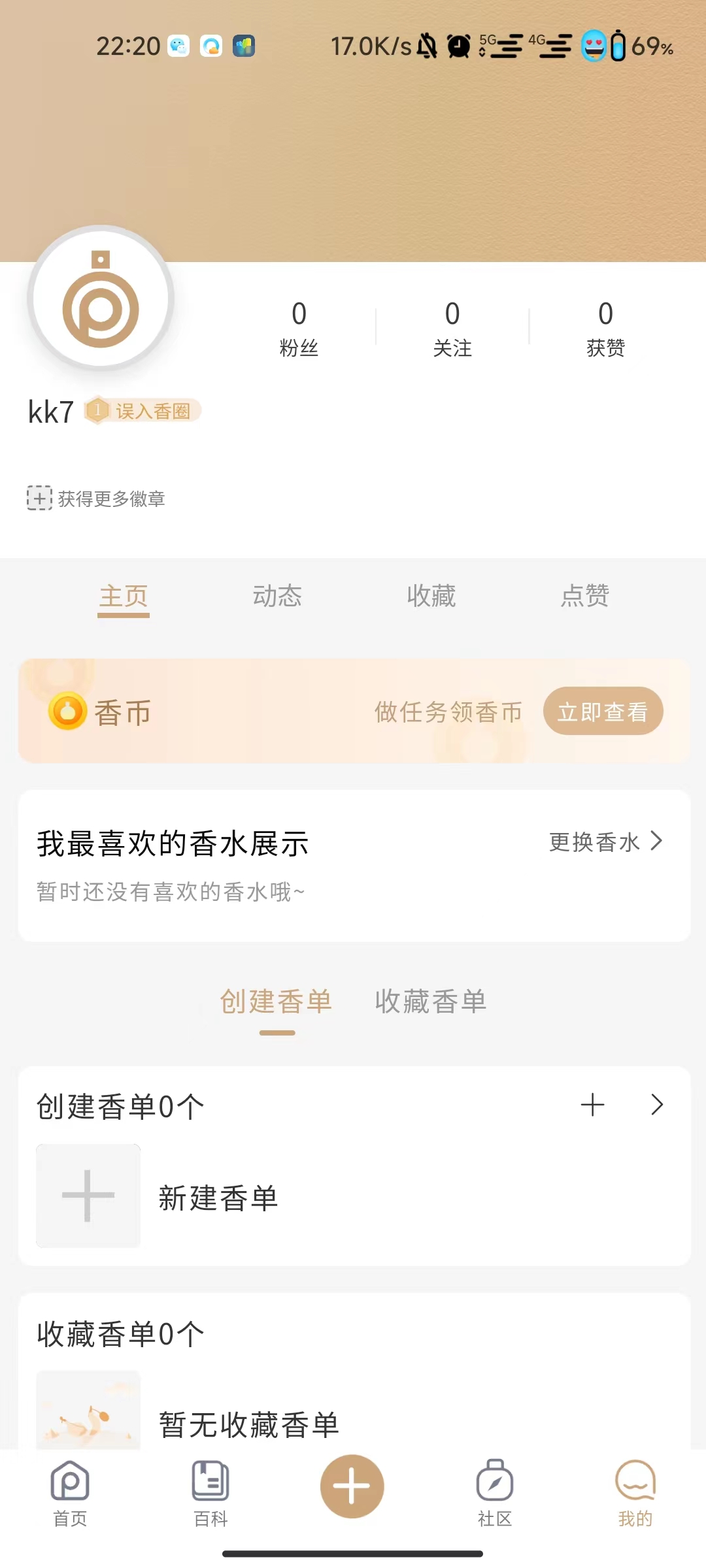Viewport: 706px width, 1568px height.
Task: Switch to the 点赞 tab
Action: (584, 596)
